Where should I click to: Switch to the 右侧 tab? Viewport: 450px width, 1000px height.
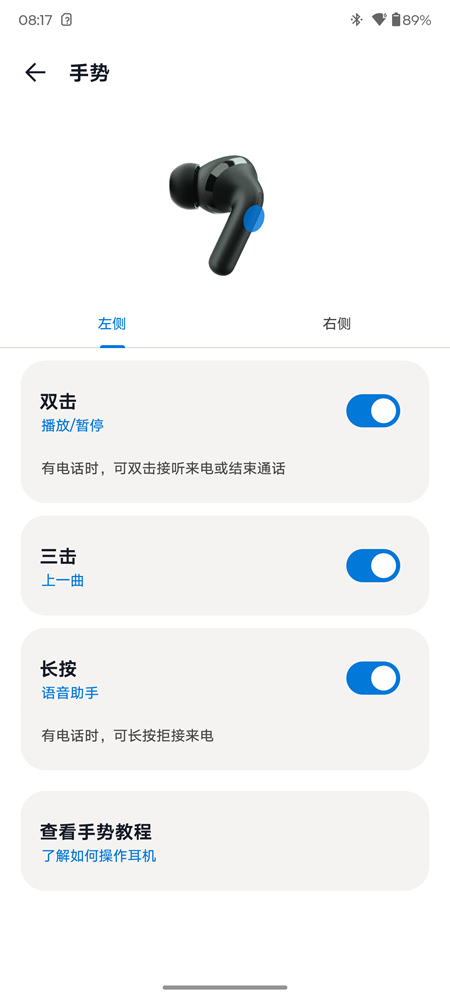tap(337, 324)
